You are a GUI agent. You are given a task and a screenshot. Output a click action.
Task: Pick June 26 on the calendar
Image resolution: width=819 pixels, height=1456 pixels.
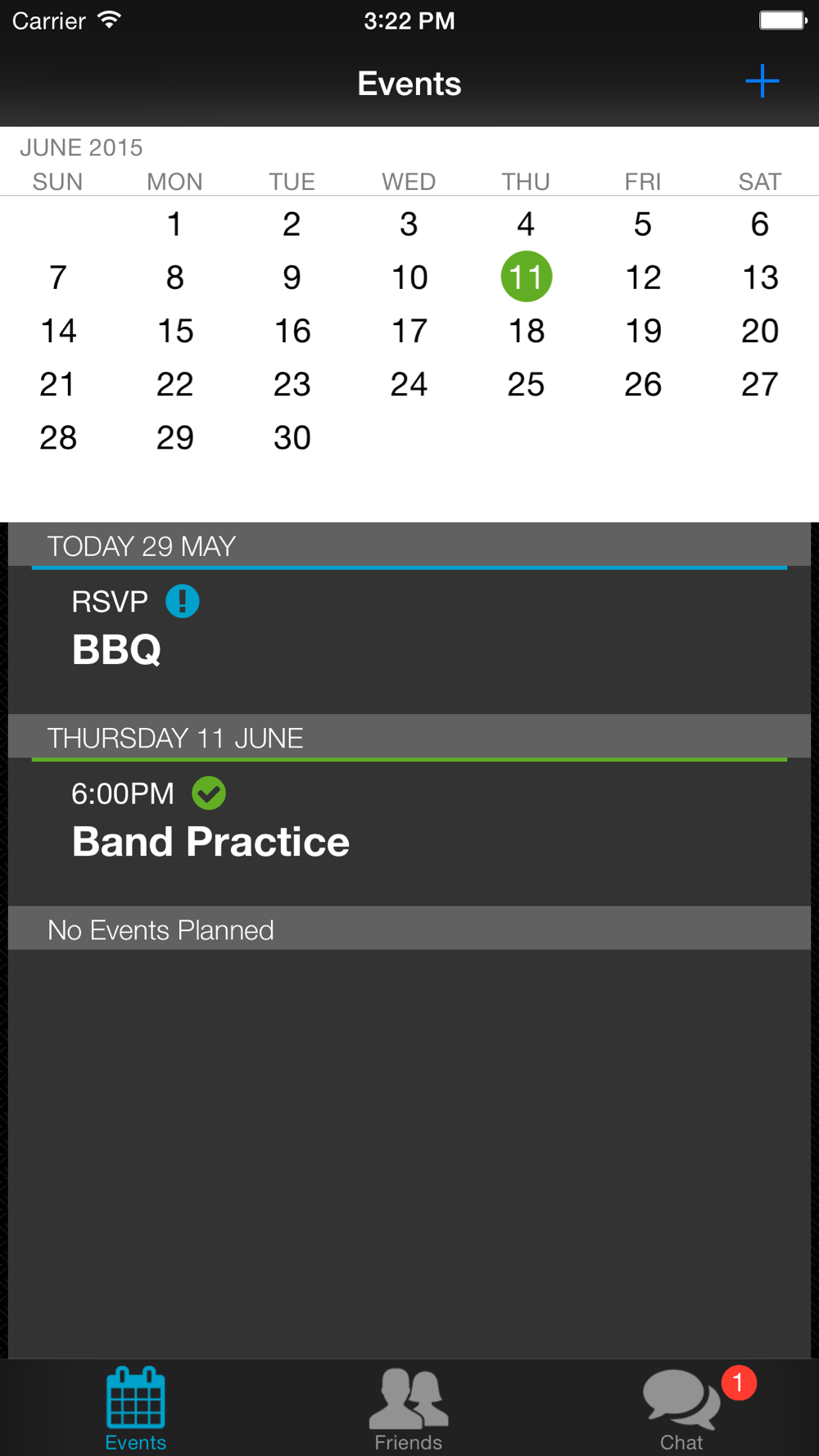click(x=643, y=384)
